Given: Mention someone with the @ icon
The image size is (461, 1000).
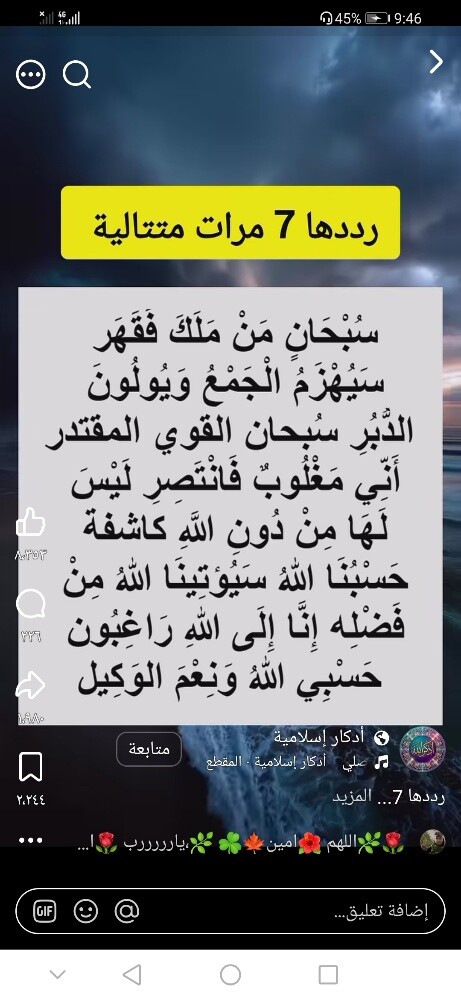Looking at the screenshot, I should [126, 911].
